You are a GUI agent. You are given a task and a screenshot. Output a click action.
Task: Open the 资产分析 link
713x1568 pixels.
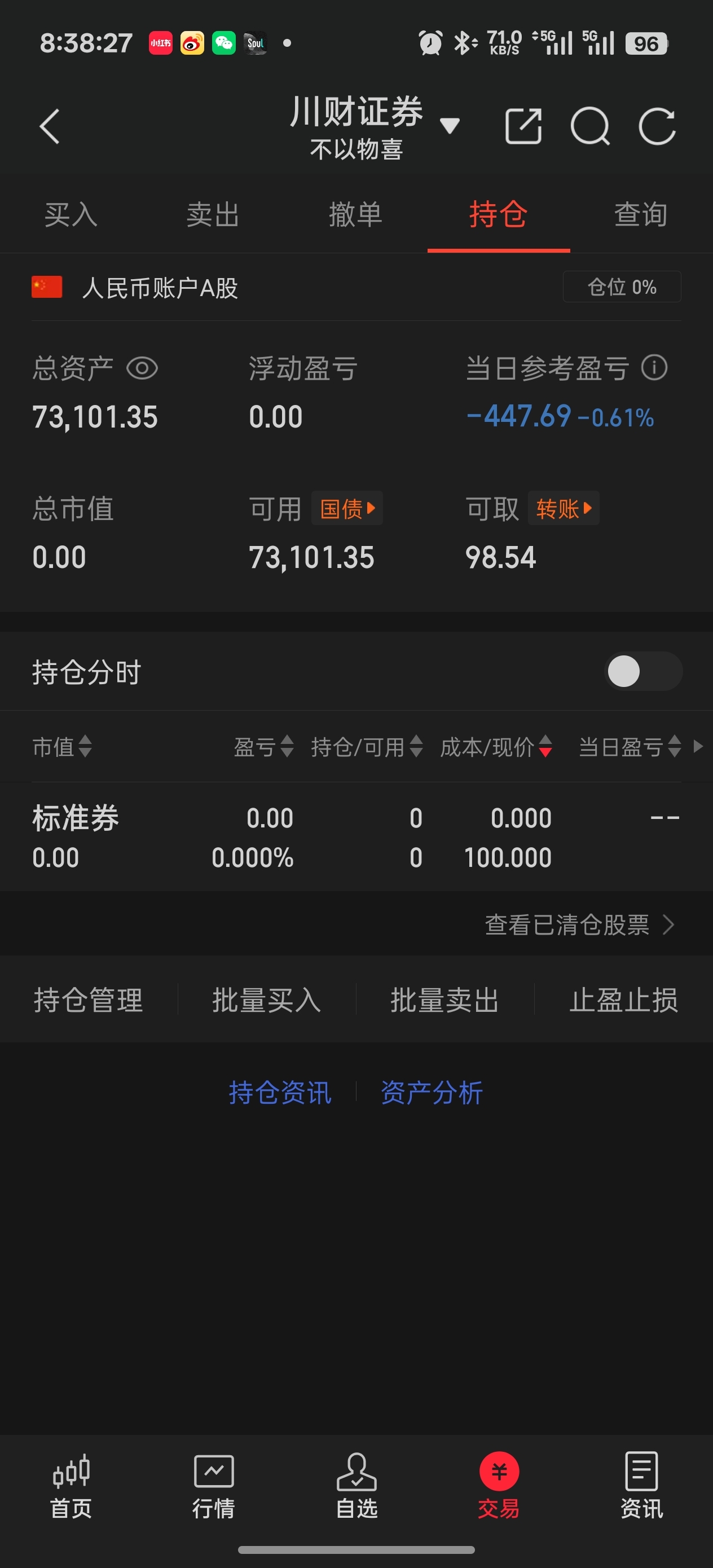pos(431,1093)
